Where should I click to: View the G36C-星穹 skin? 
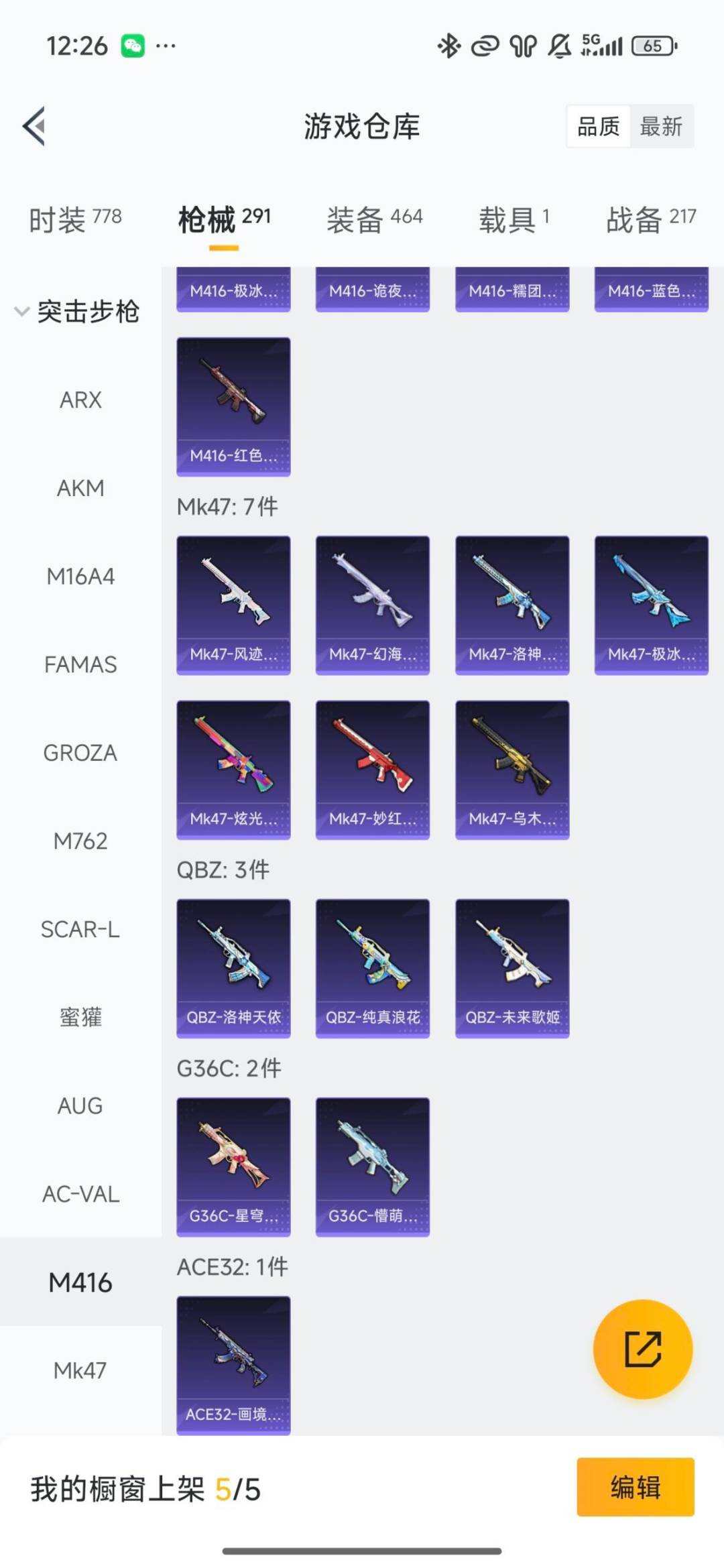click(x=233, y=1166)
